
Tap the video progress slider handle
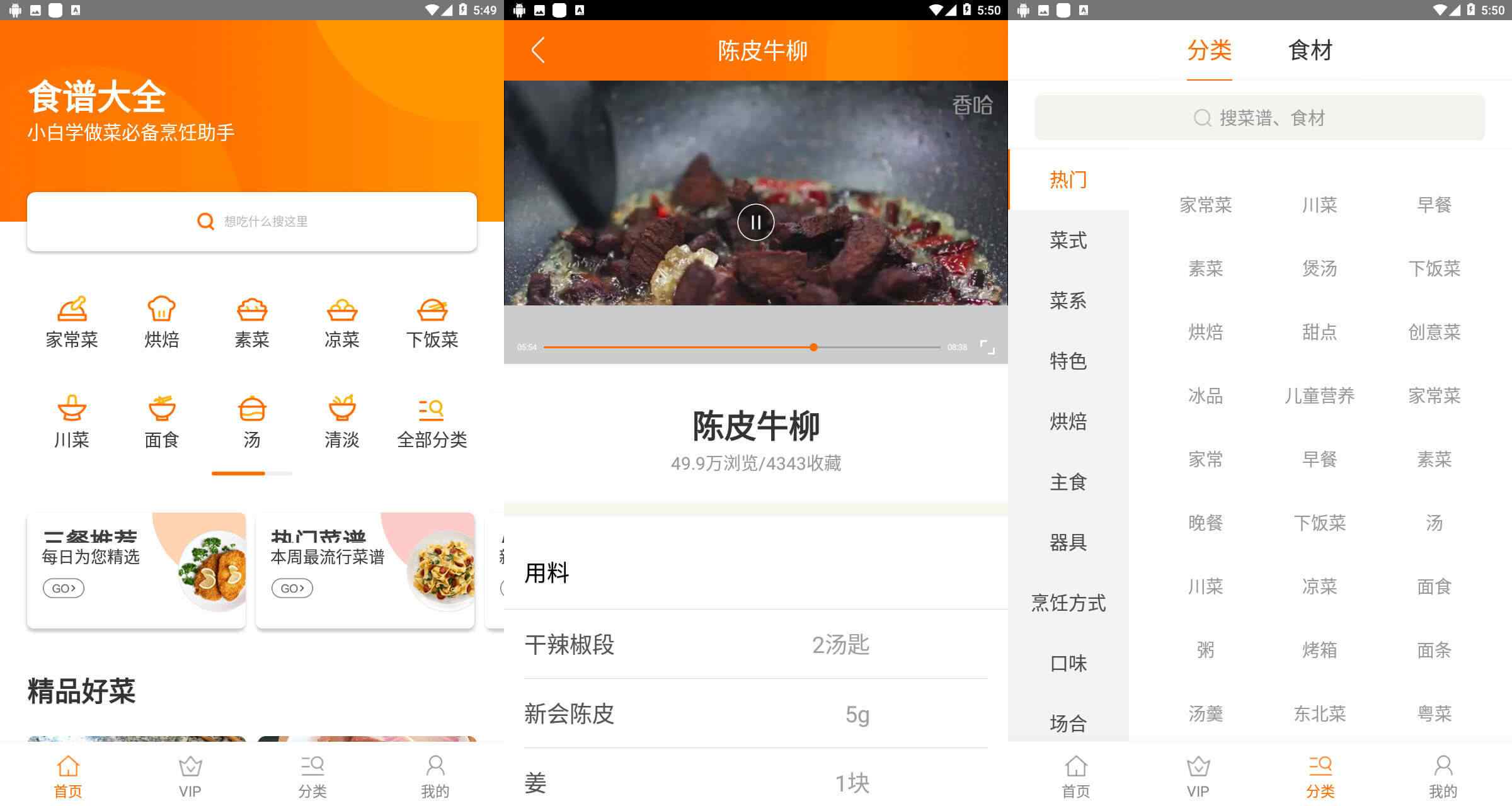[x=813, y=347]
